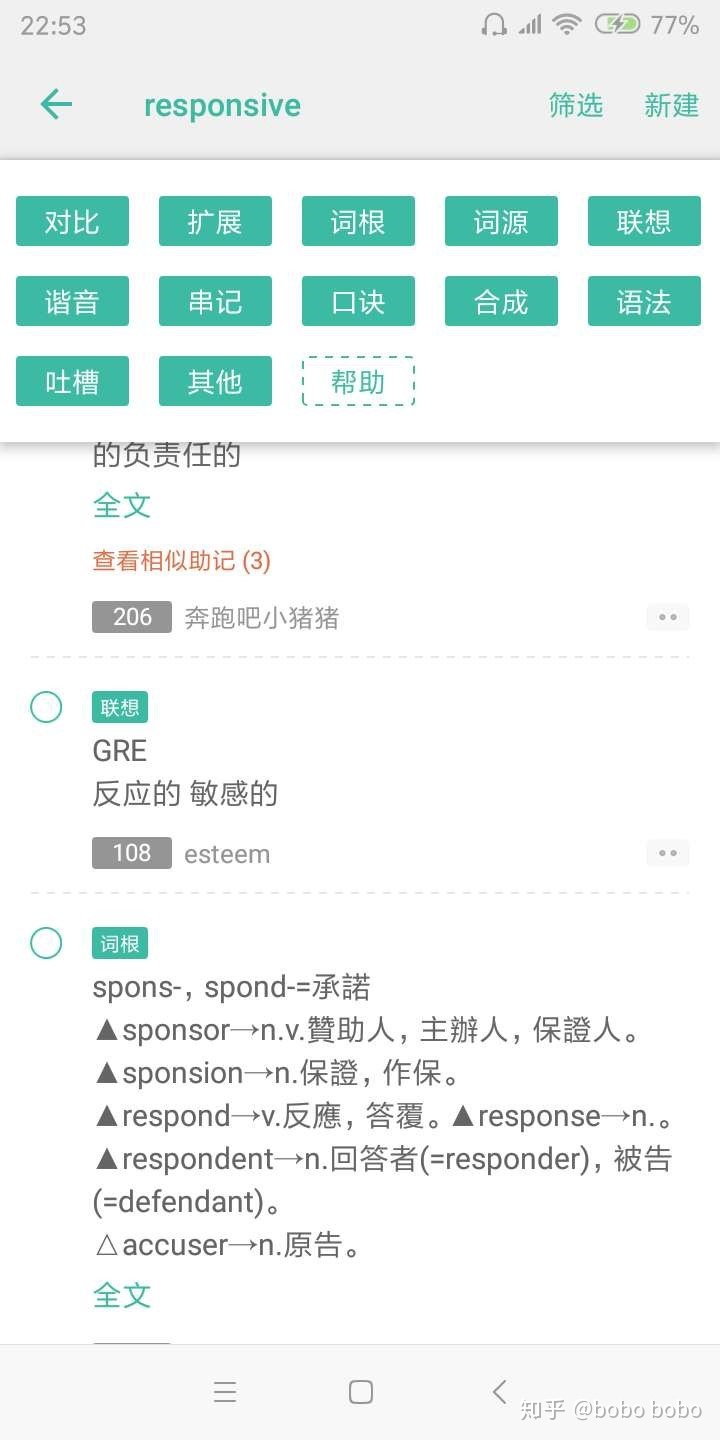720x1440 pixels.
Task: Switch to the 词源 category
Action: pyautogui.click(x=501, y=222)
